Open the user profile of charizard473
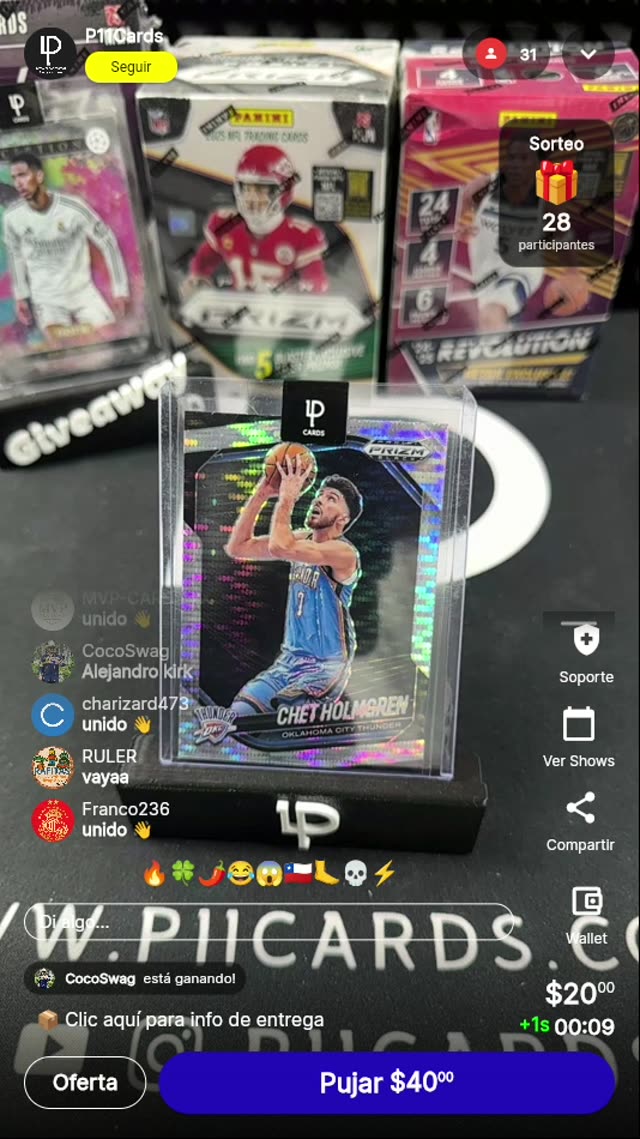The height and width of the screenshot is (1139, 640). (53, 714)
